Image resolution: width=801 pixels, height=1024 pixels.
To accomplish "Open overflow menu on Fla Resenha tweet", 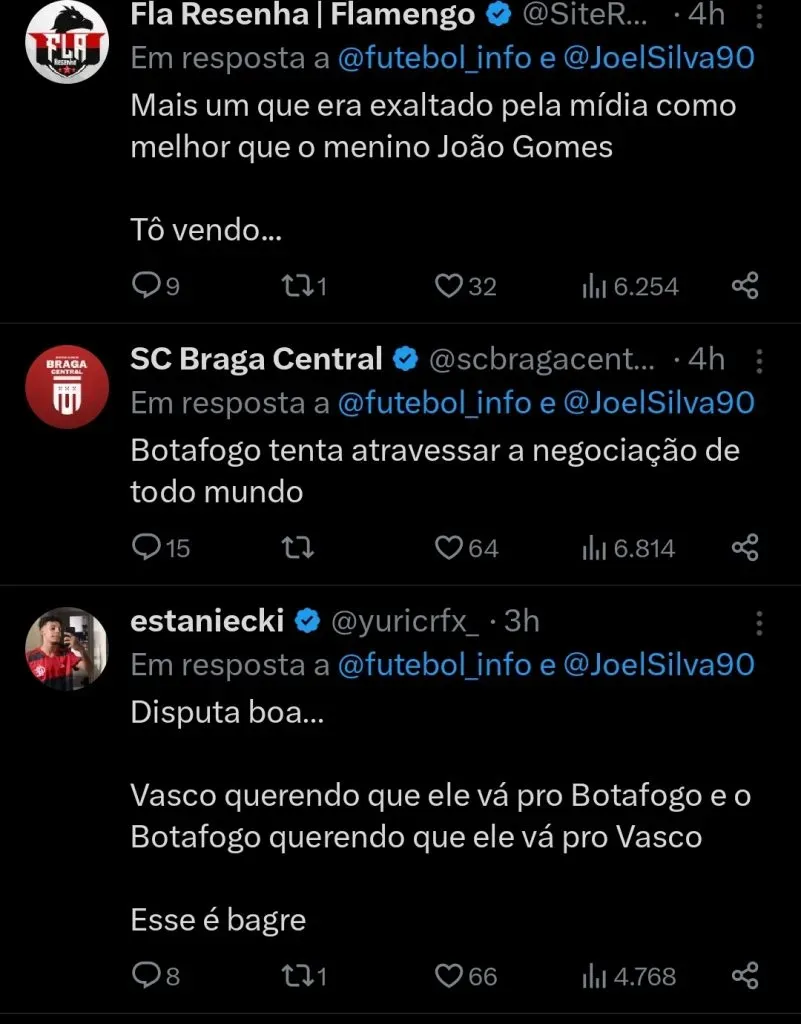I will click(x=759, y=17).
